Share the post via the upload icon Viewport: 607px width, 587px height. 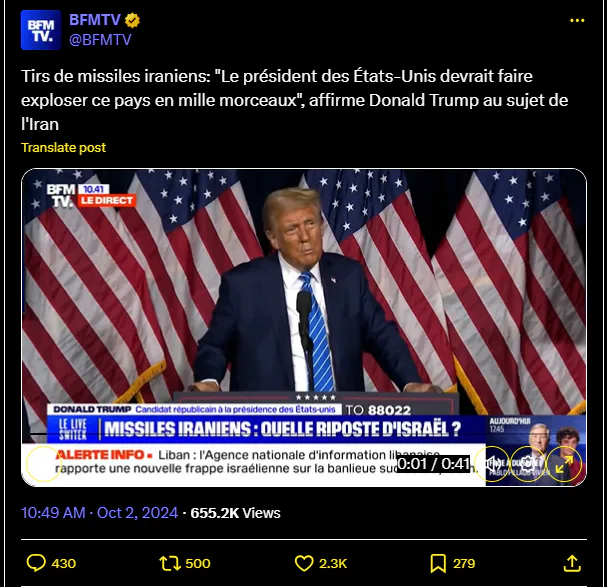(572, 563)
